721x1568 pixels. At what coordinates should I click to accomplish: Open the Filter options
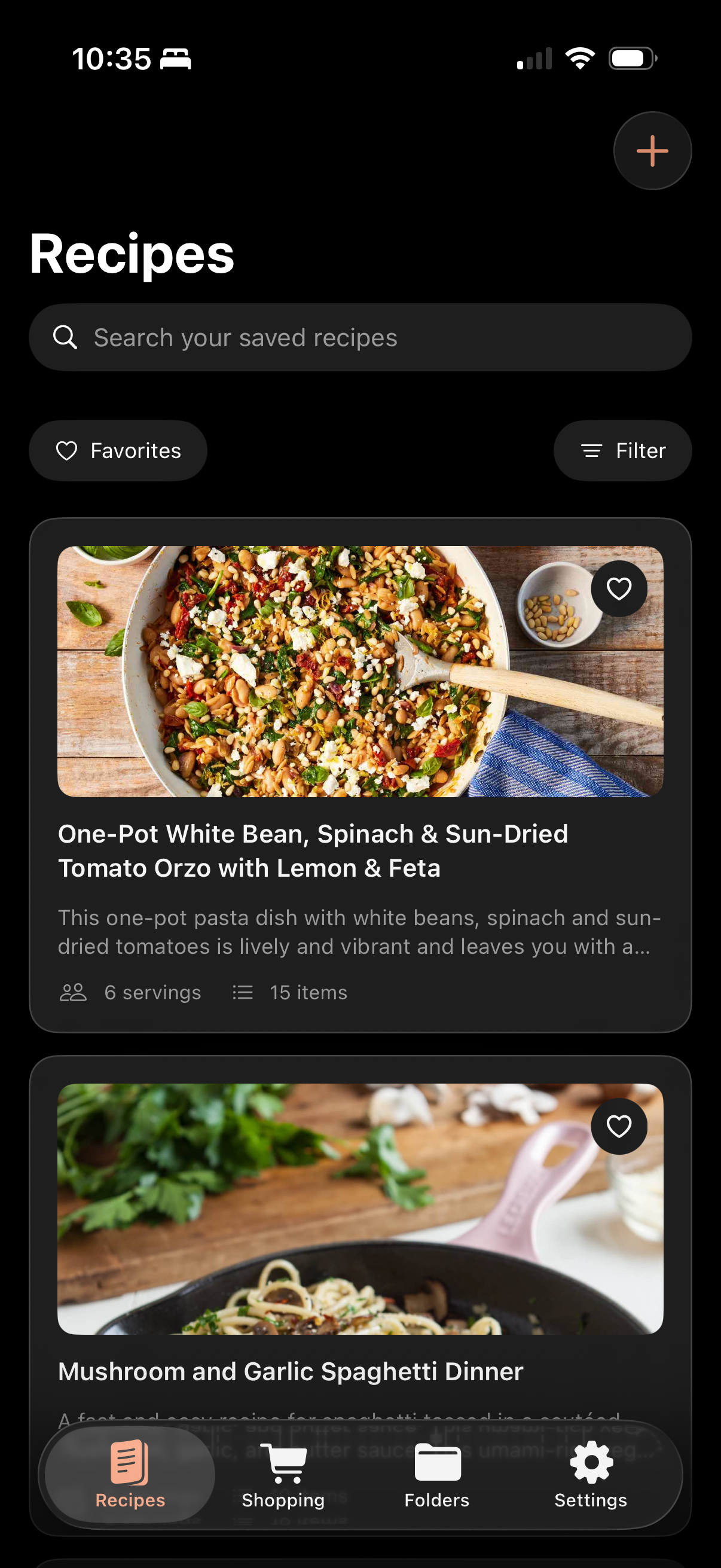click(622, 450)
